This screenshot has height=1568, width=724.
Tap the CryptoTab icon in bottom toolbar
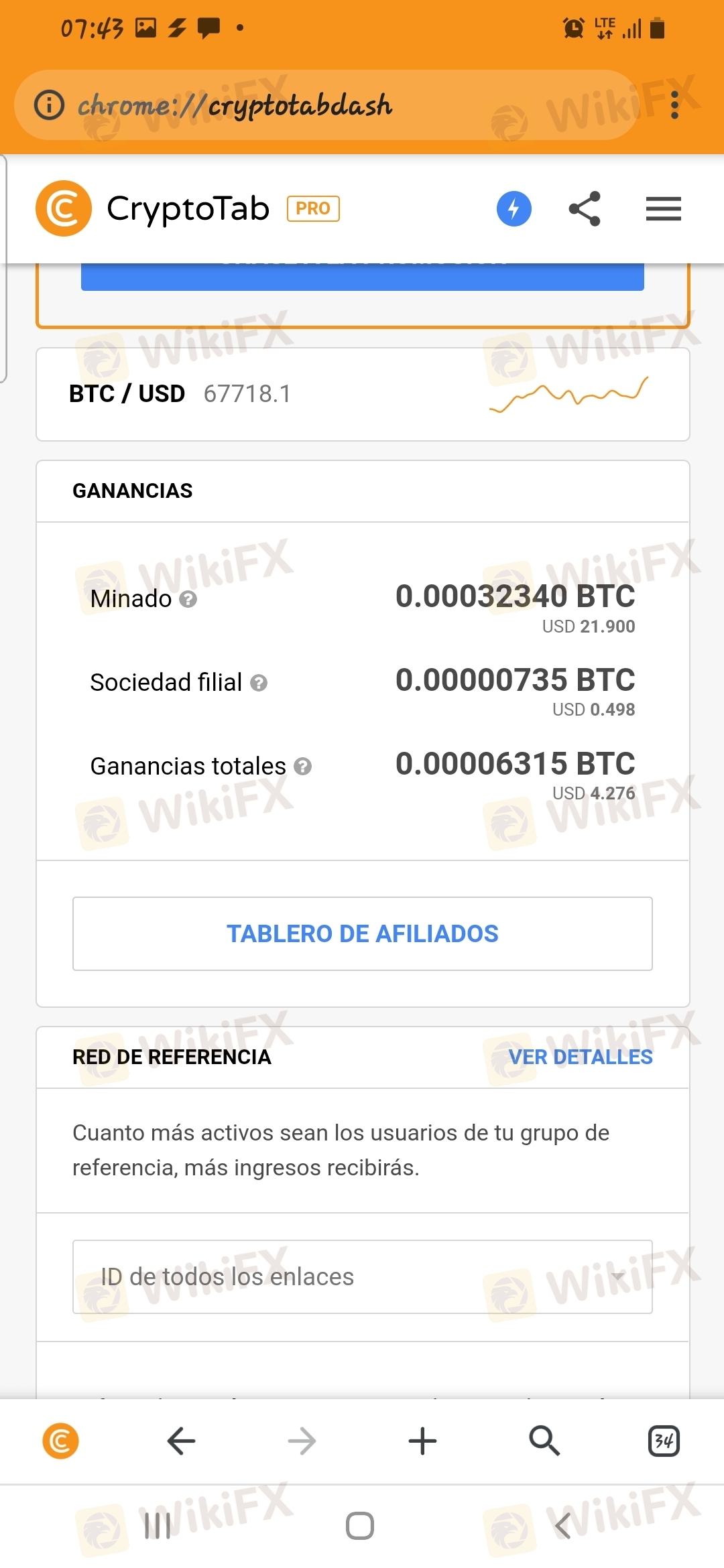60,1441
